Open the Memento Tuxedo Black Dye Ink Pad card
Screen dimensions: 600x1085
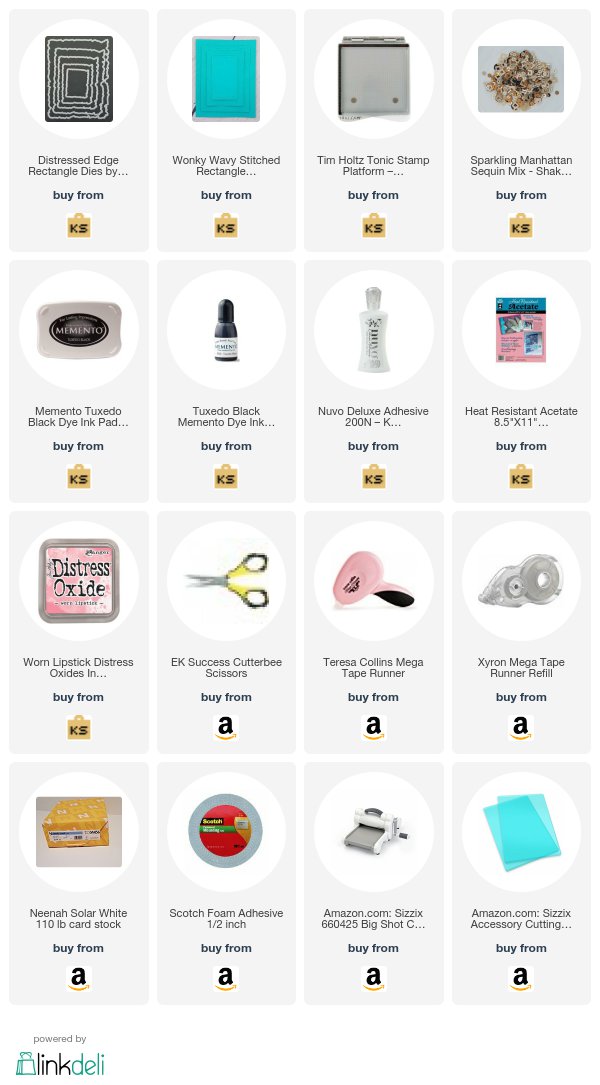pyautogui.click(x=79, y=381)
